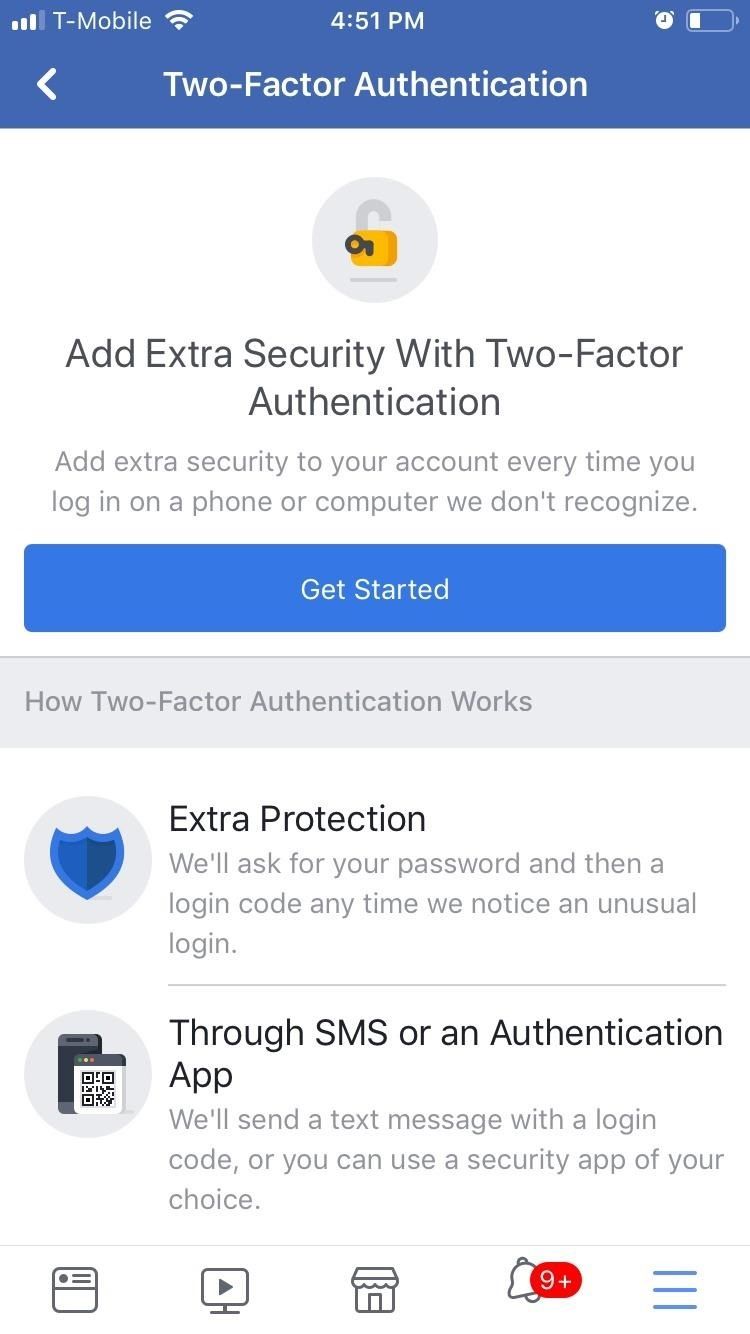
Task: Open the News Feed tab icon
Action: coord(75,1289)
